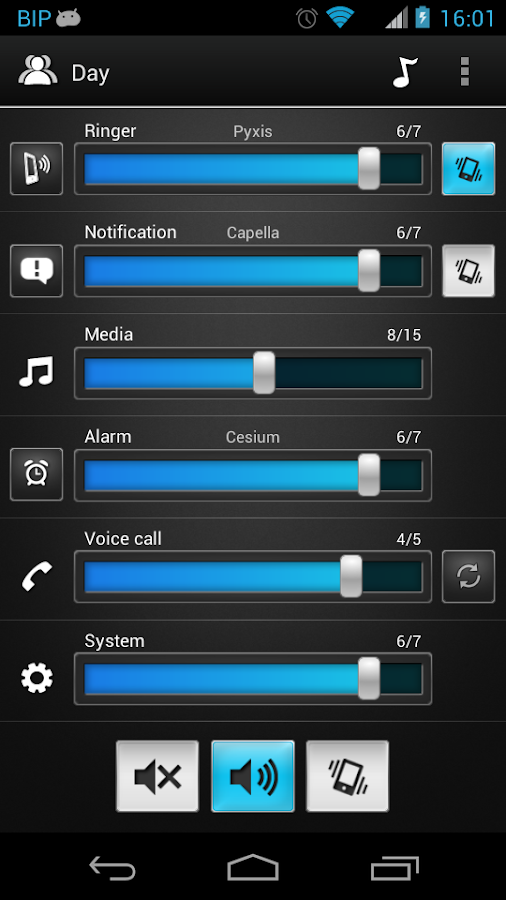
Task: Open the music note ringtone action
Action: tap(405, 72)
